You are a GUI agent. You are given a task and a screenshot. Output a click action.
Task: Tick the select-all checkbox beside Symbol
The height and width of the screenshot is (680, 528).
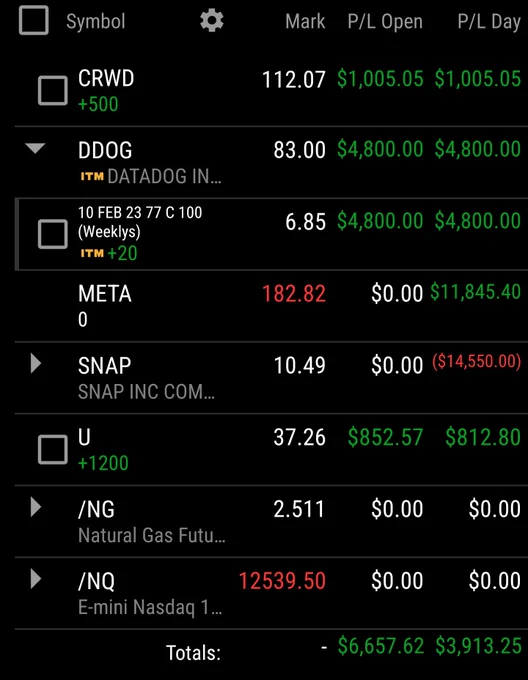[33, 20]
